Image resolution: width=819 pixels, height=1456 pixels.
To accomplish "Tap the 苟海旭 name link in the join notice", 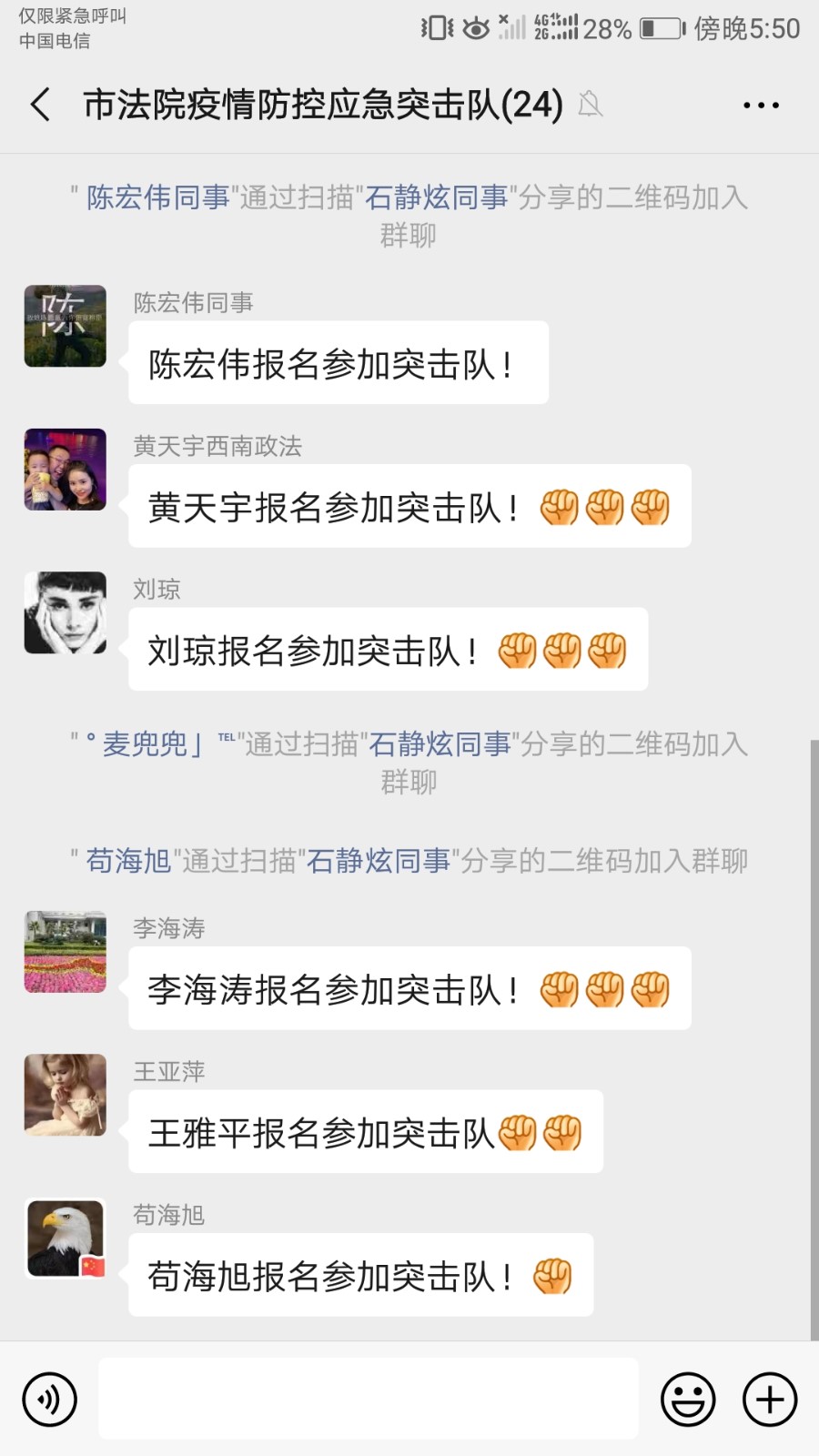I will 128,861.
